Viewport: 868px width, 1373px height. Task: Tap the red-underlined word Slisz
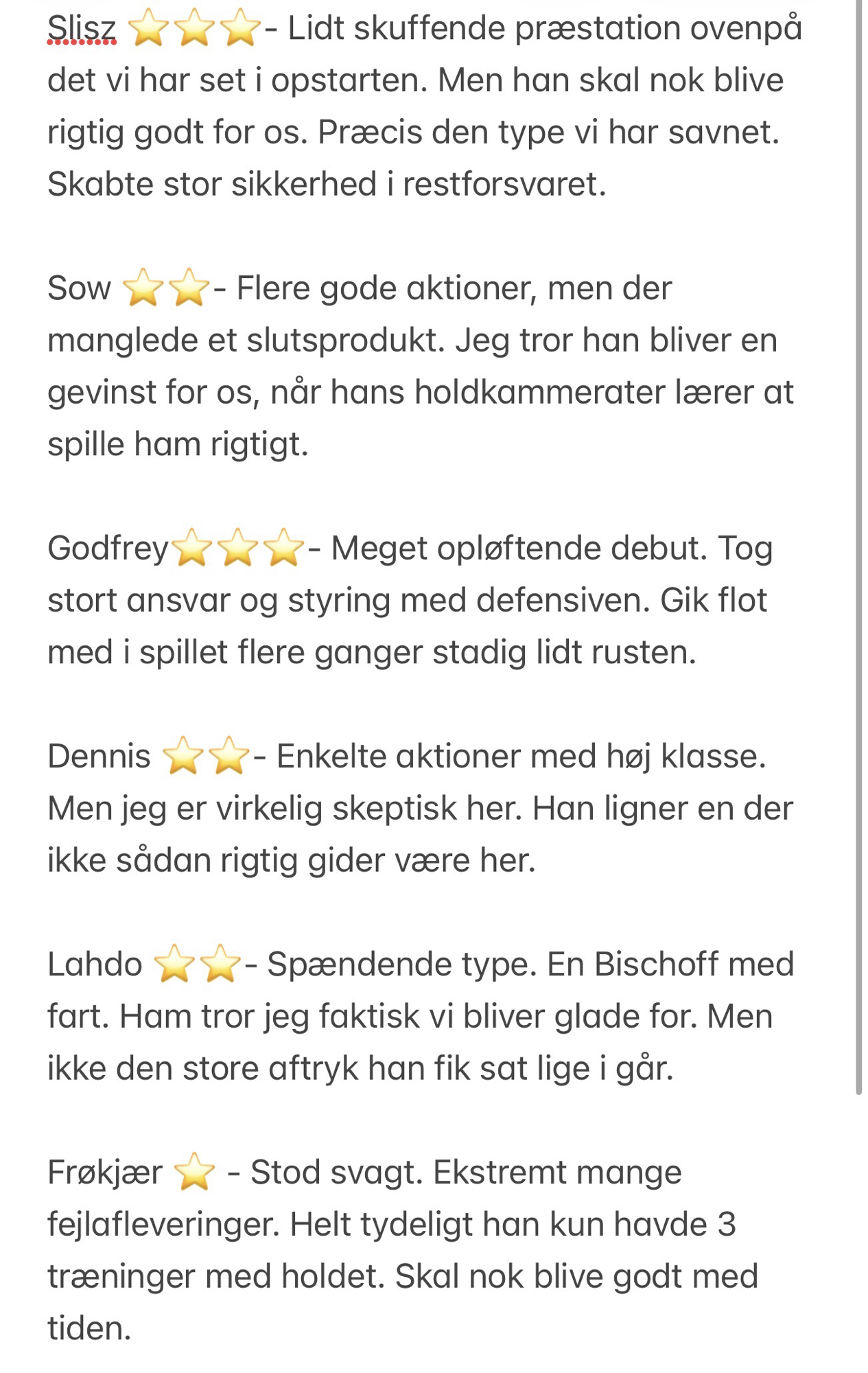coord(81,29)
